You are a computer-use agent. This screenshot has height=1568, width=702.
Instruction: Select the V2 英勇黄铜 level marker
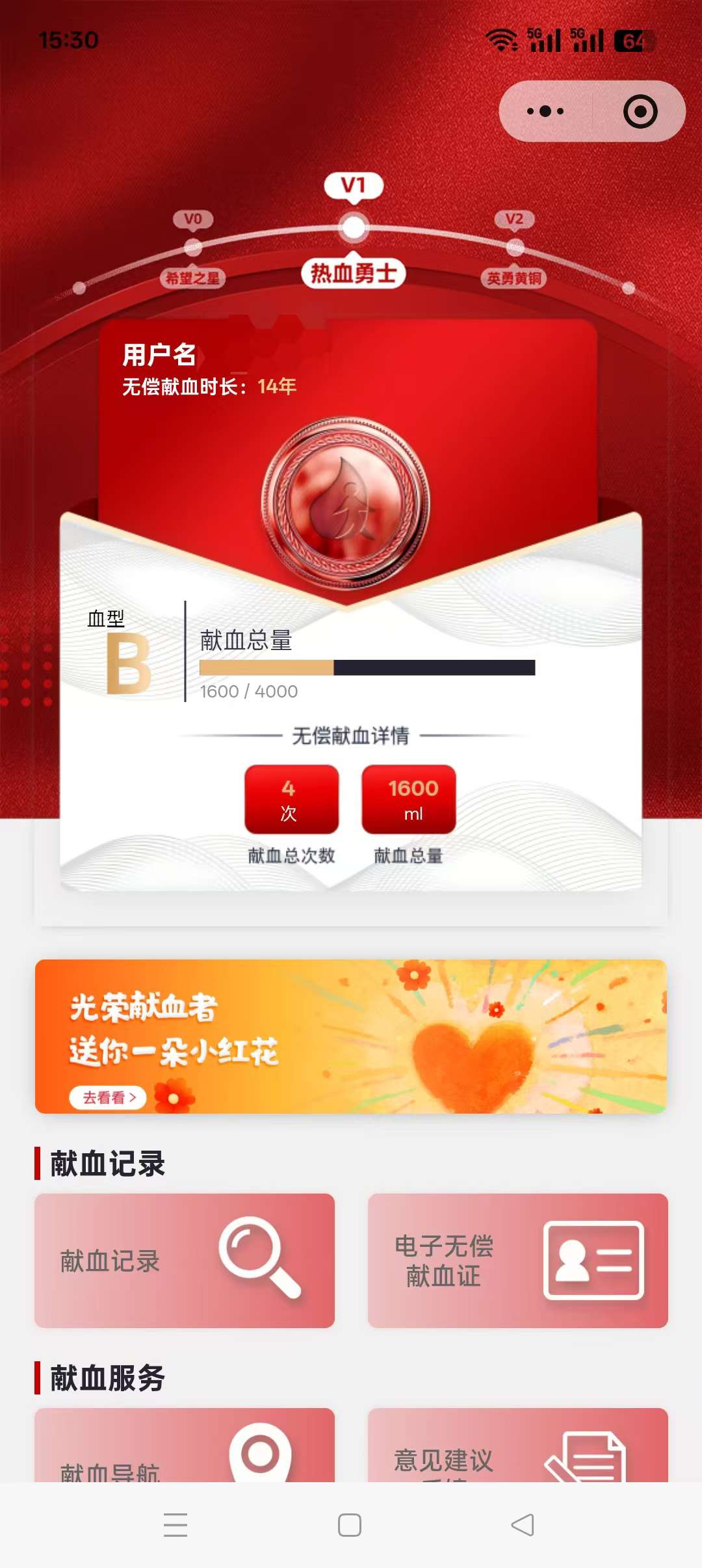(515, 247)
